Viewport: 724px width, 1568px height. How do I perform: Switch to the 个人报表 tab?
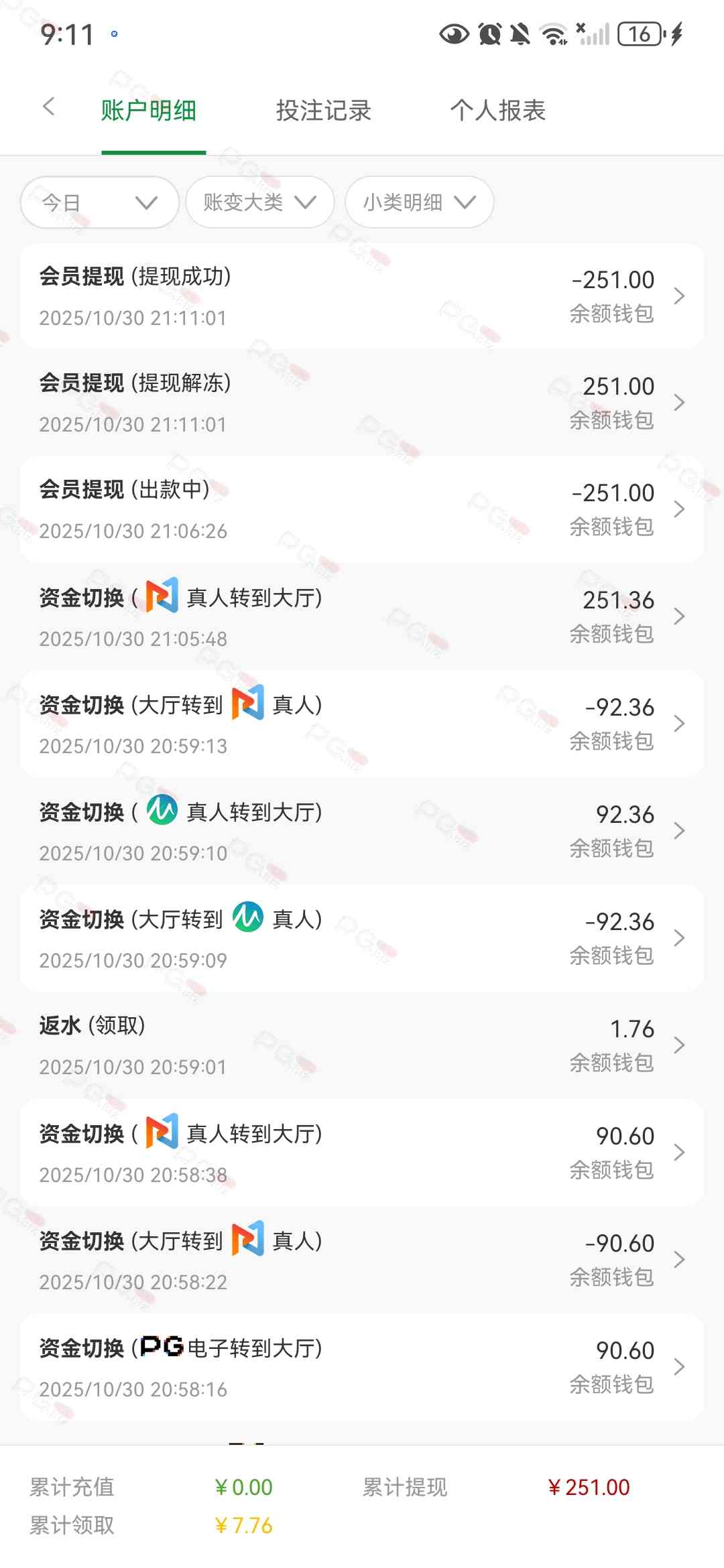(497, 111)
